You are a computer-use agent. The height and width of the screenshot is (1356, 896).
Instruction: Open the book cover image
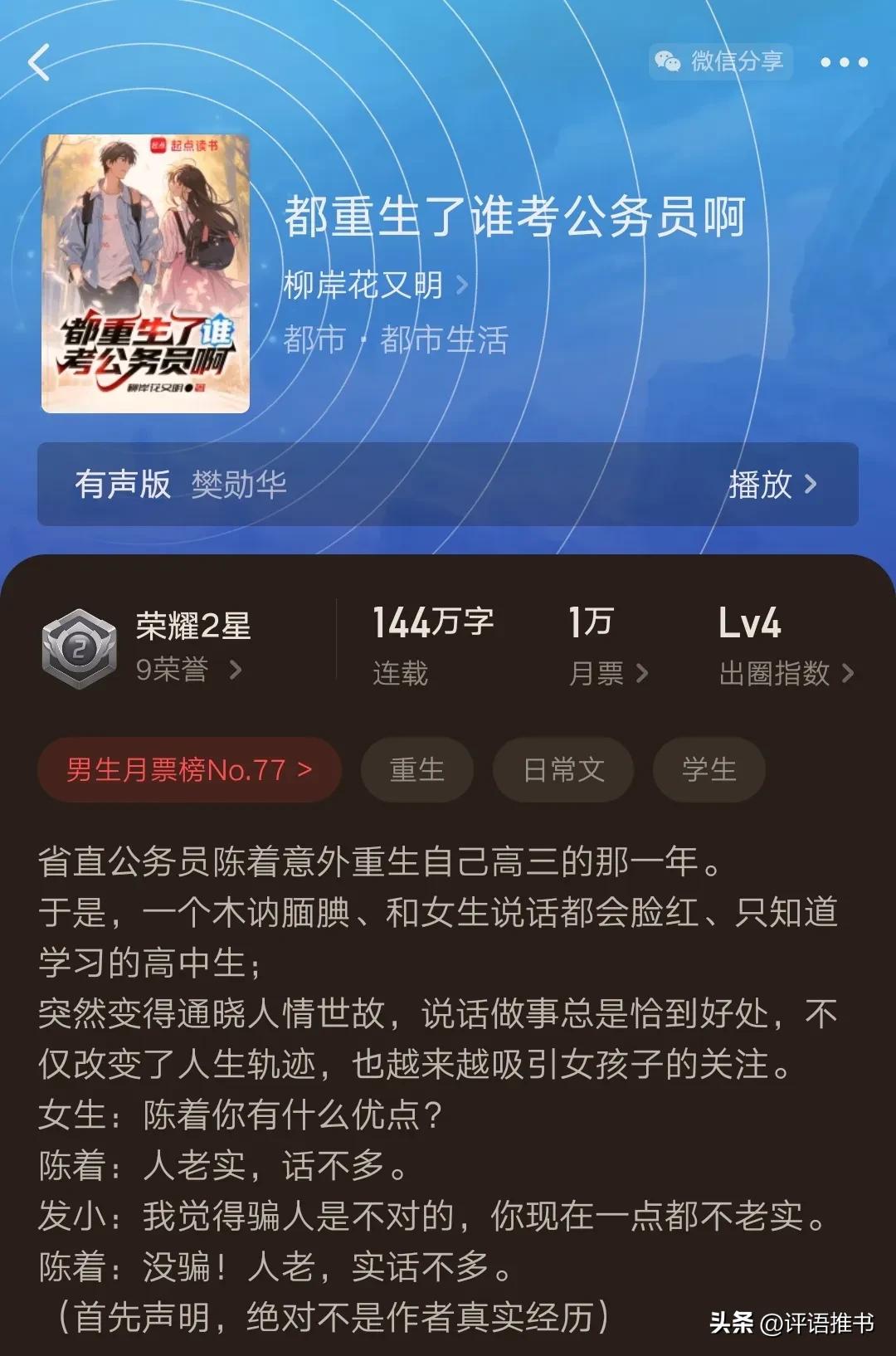(x=146, y=274)
